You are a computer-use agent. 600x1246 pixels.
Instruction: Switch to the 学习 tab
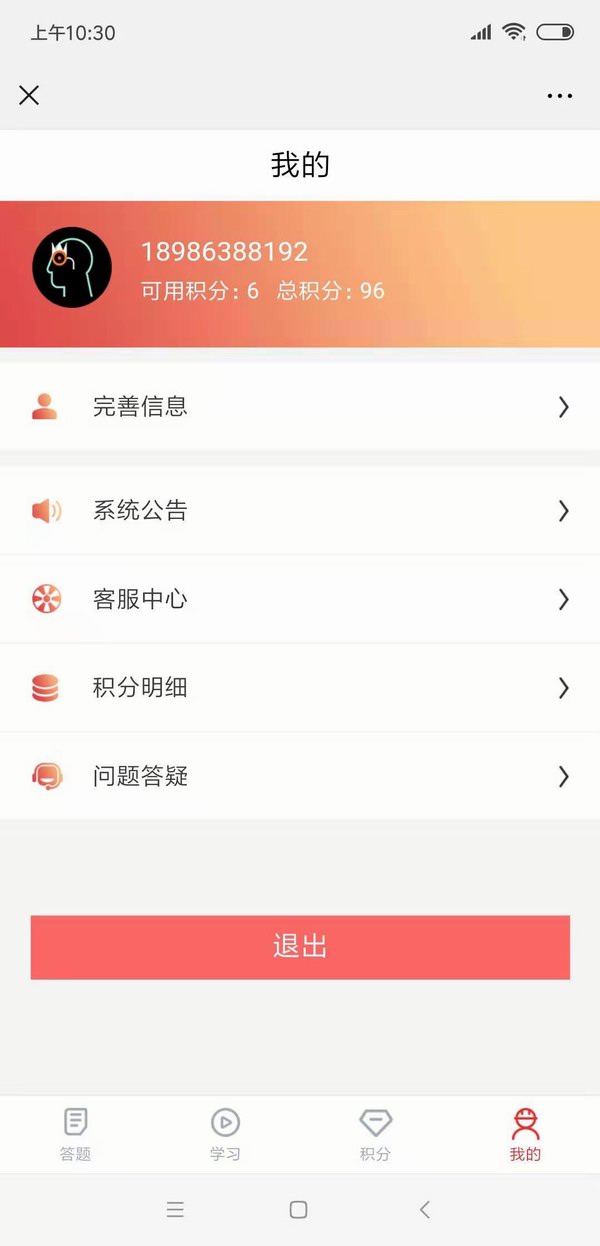225,1134
